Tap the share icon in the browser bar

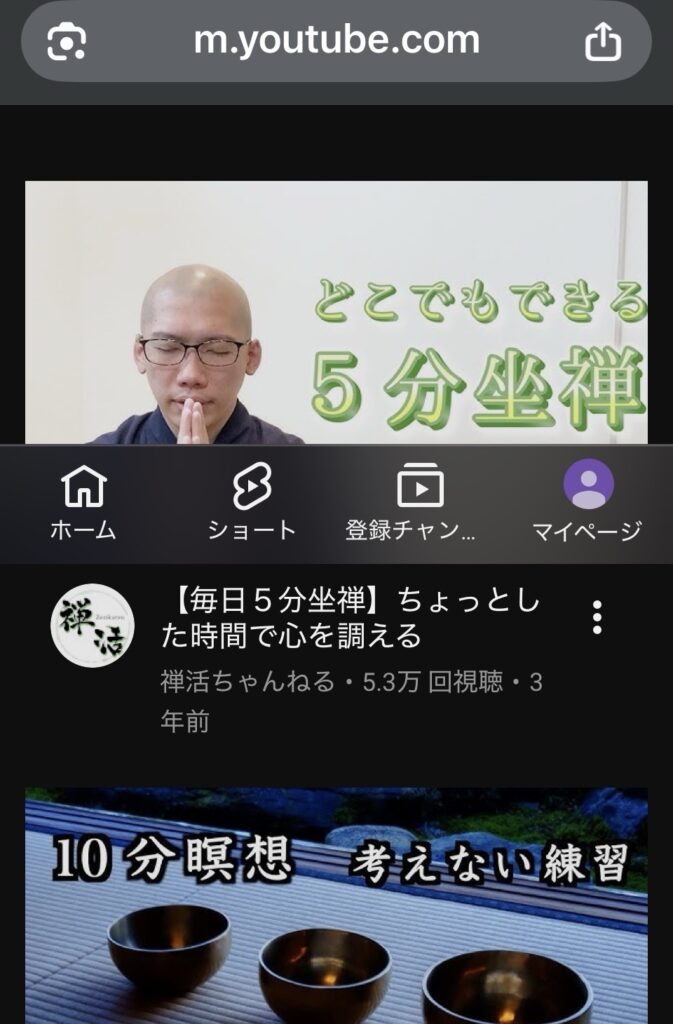(x=603, y=42)
